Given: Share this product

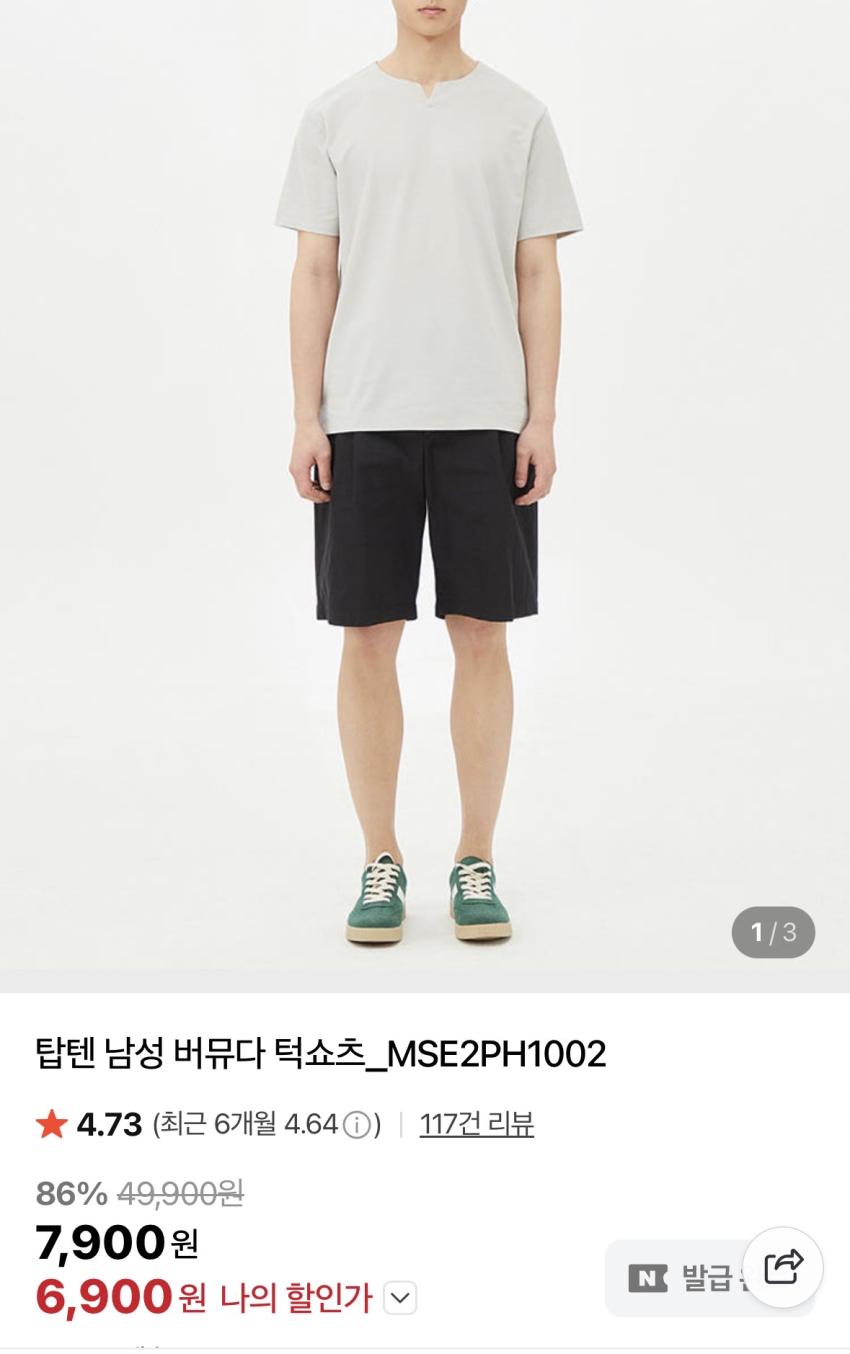Looking at the screenshot, I should (783, 1267).
